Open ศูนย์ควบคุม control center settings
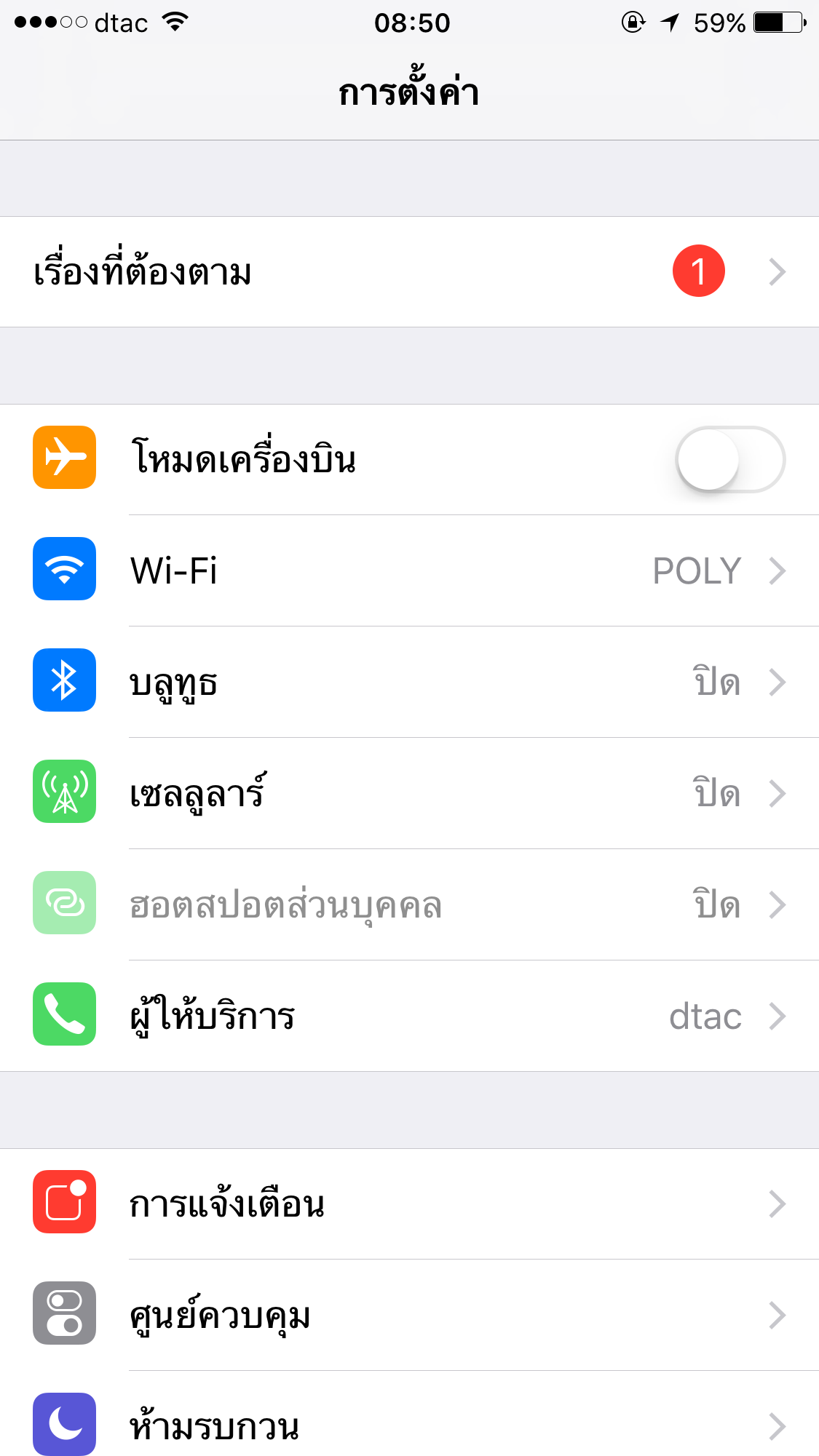Screen dimensions: 819x1456 tap(409, 1316)
